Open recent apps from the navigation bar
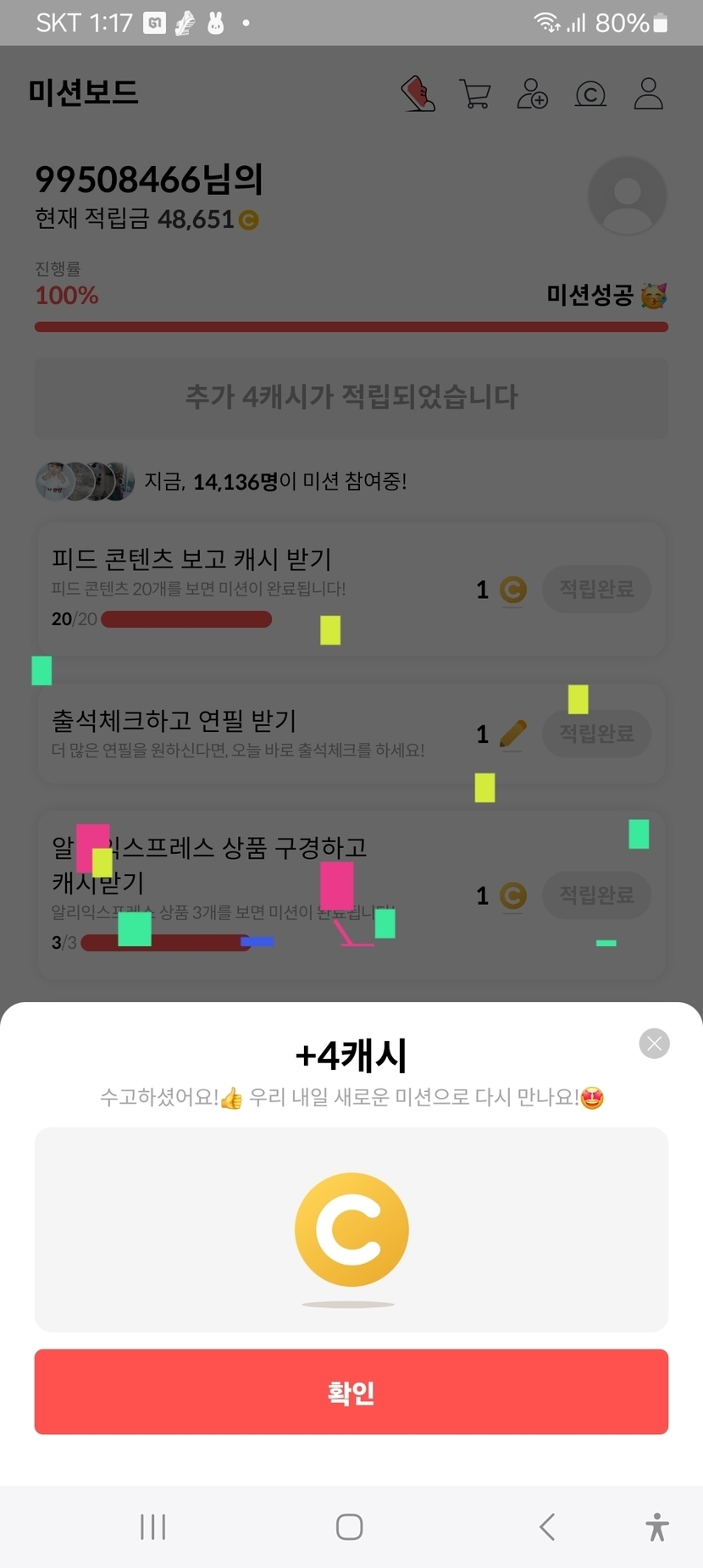The image size is (703, 1568). (x=153, y=1527)
